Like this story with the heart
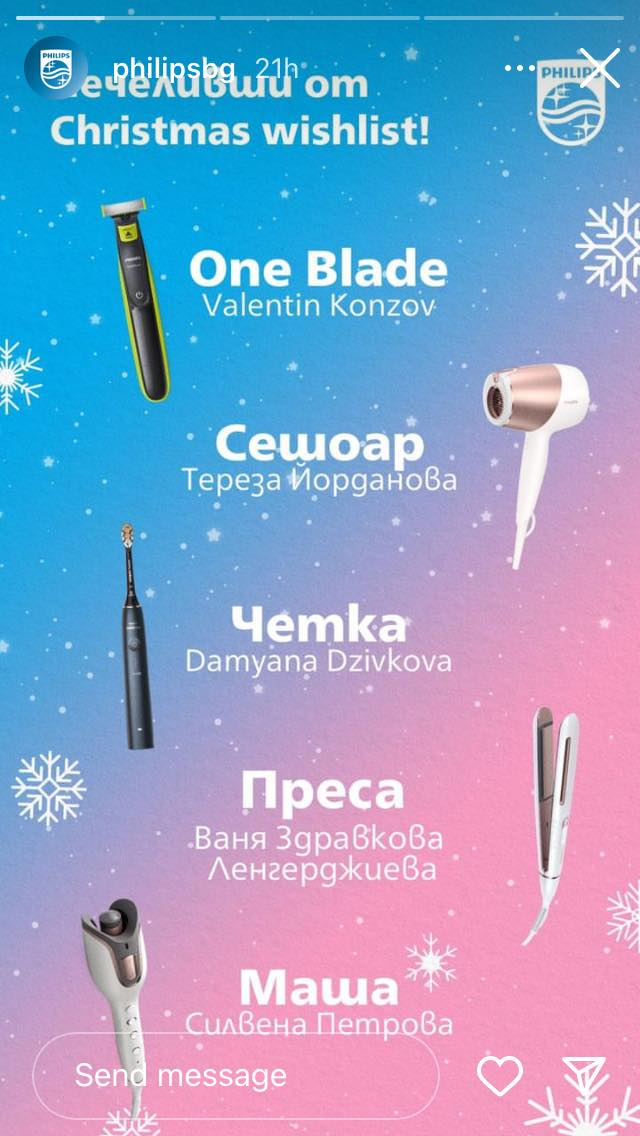This screenshot has width=640, height=1136. point(500,1076)
